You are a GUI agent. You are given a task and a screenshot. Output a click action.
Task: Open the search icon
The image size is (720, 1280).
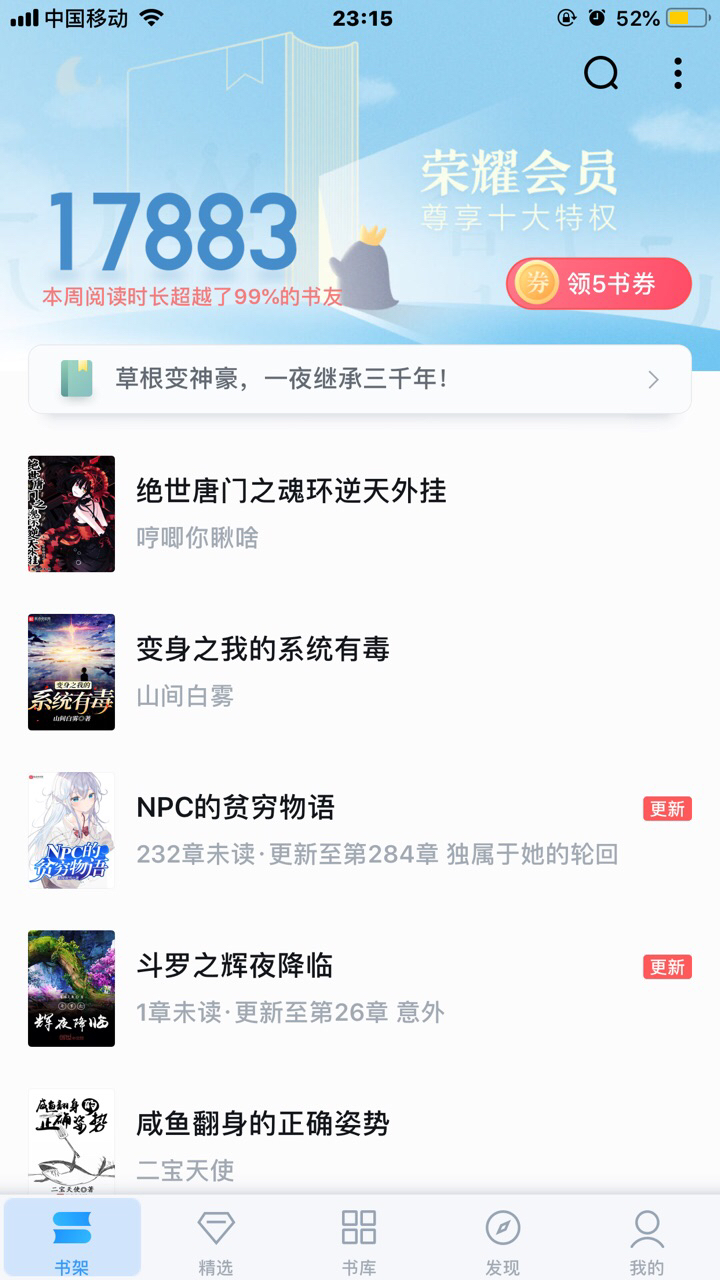[601, 73]
